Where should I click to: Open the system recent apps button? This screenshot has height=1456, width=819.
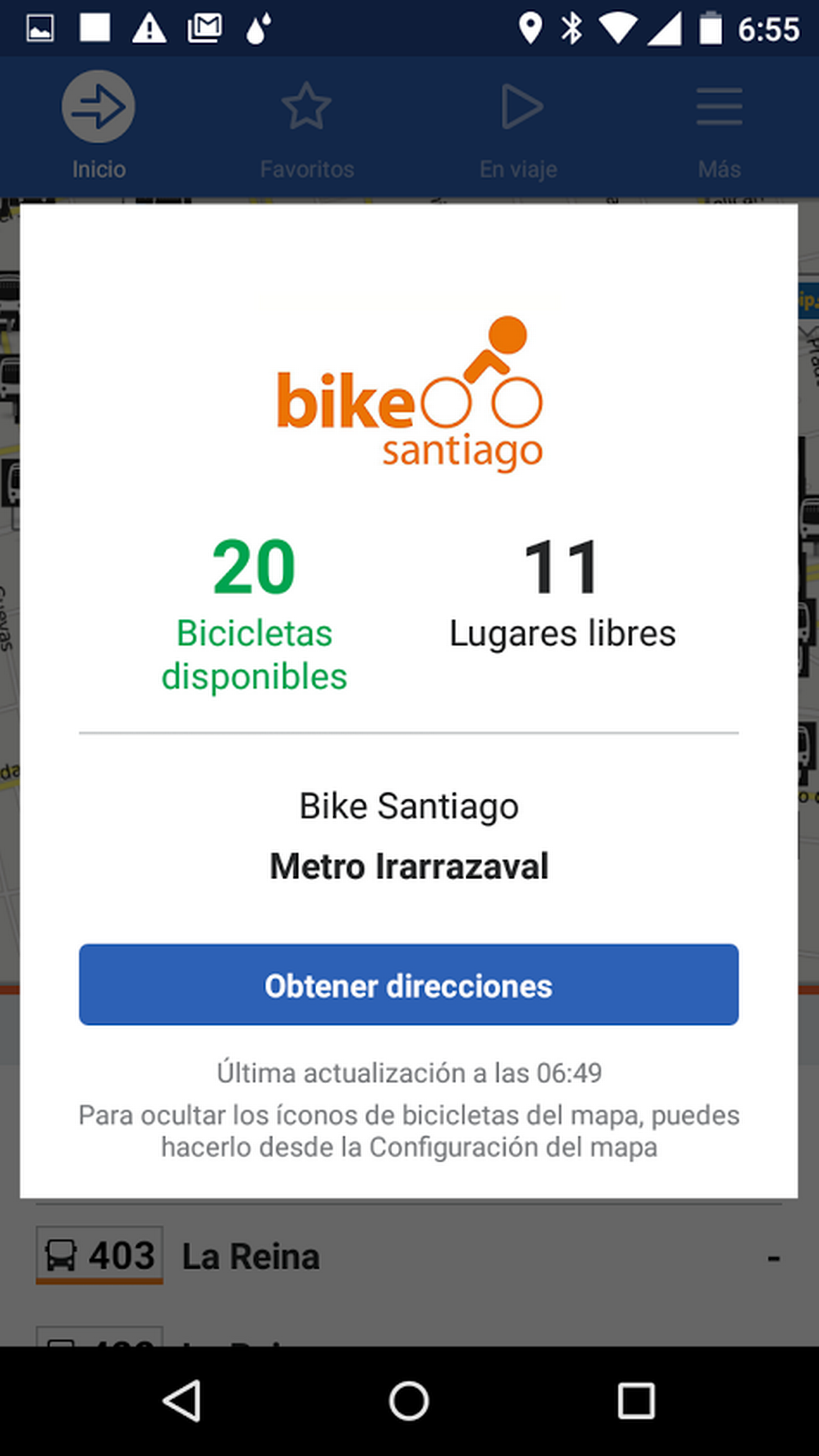click(x=636, y=1401)
